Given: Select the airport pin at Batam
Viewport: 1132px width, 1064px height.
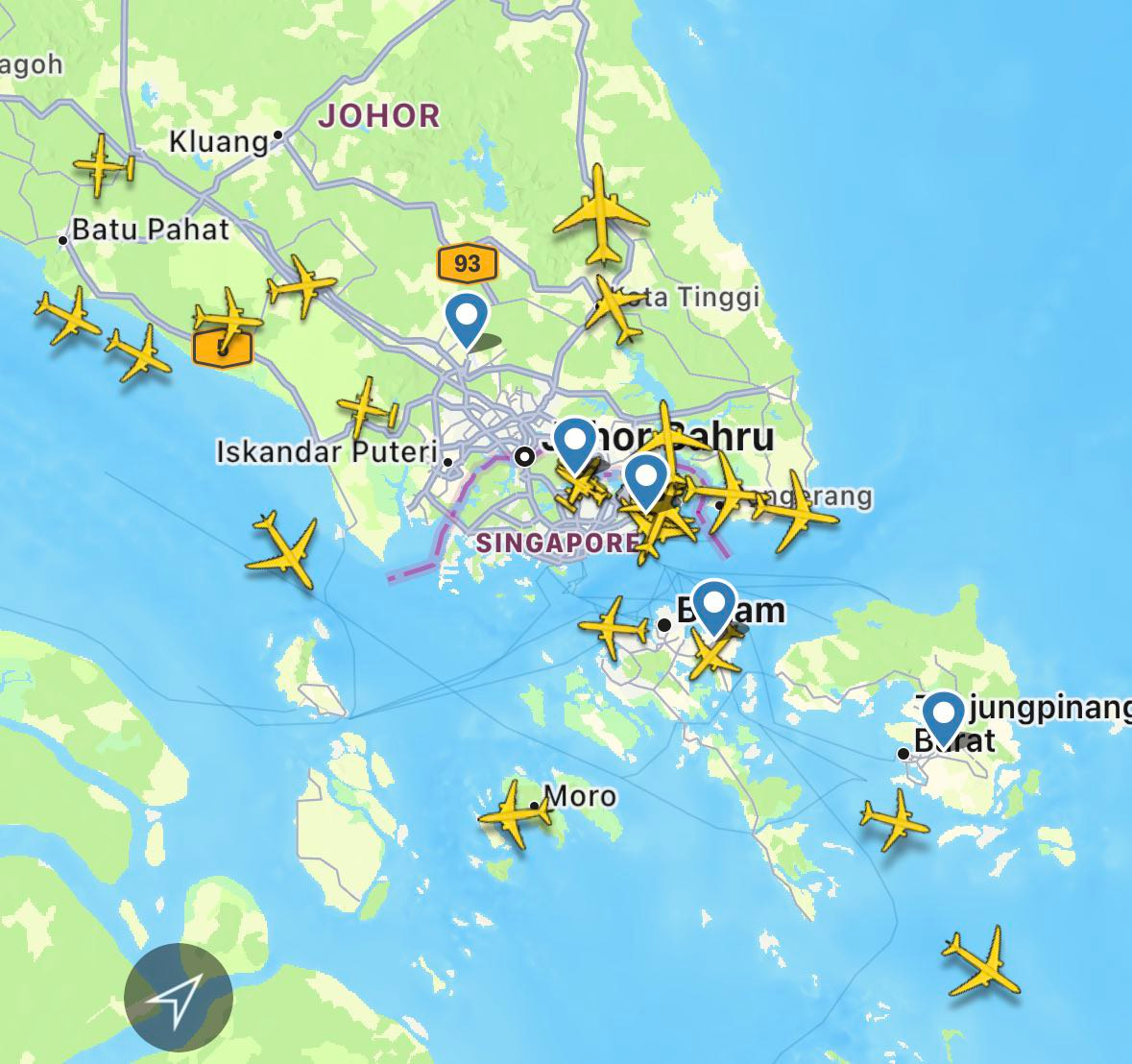Looking at the screenshot, I should [x=715, y=607].
